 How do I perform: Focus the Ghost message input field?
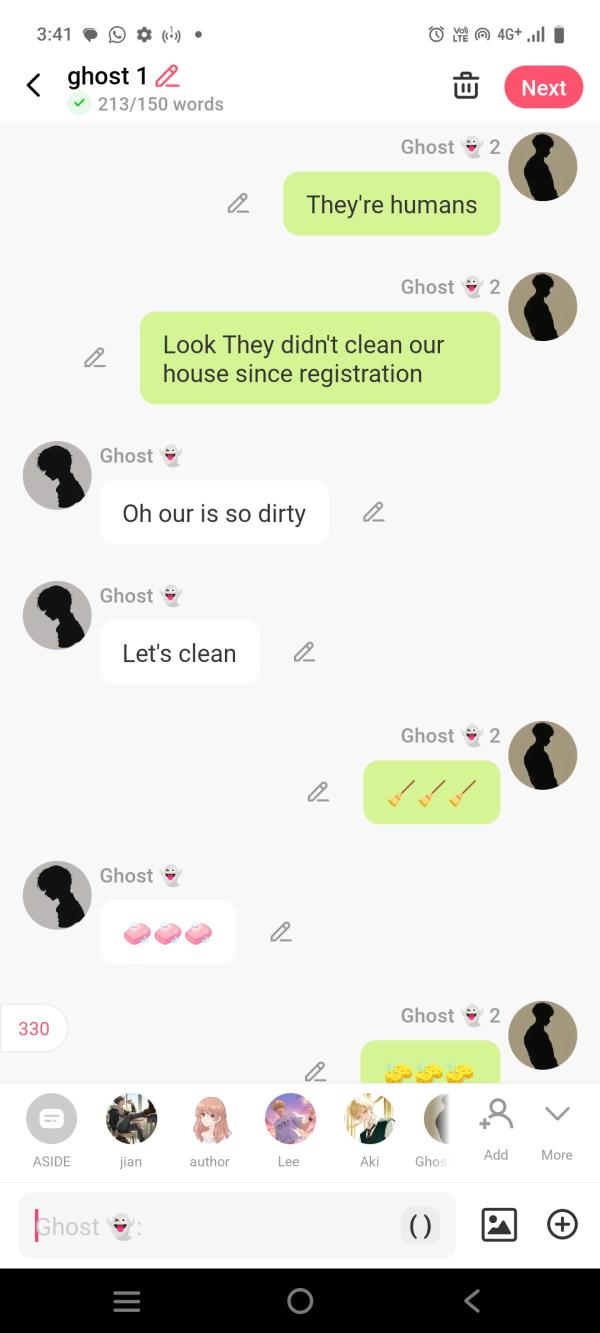(210, 1226)
